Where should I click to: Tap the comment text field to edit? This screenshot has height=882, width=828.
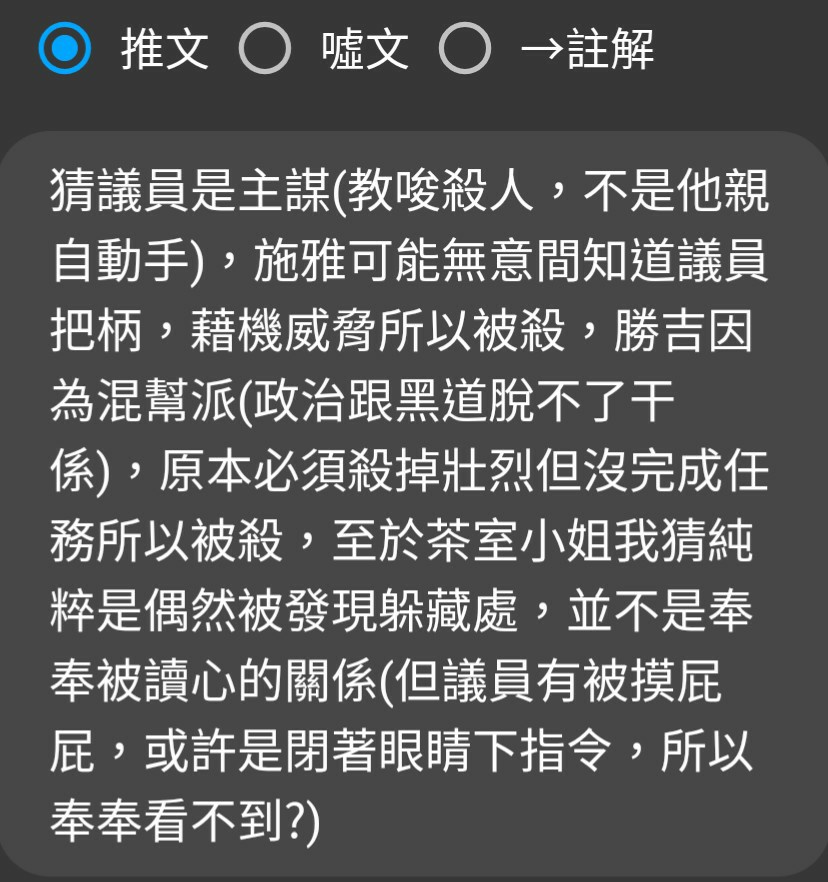click(414, 500)
